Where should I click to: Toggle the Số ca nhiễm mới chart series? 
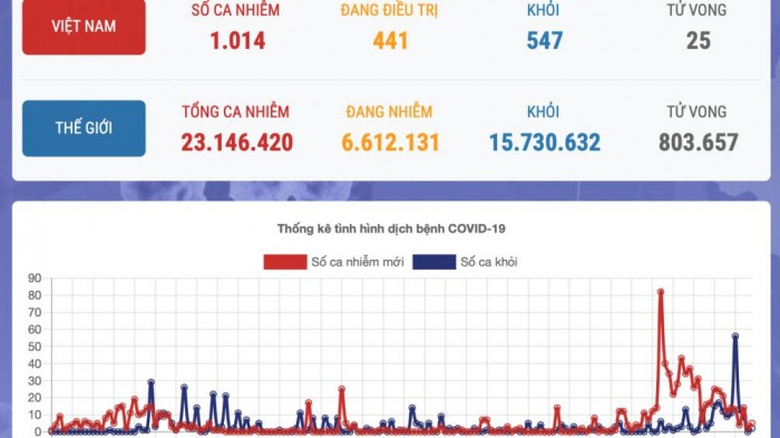coord(333,263)
